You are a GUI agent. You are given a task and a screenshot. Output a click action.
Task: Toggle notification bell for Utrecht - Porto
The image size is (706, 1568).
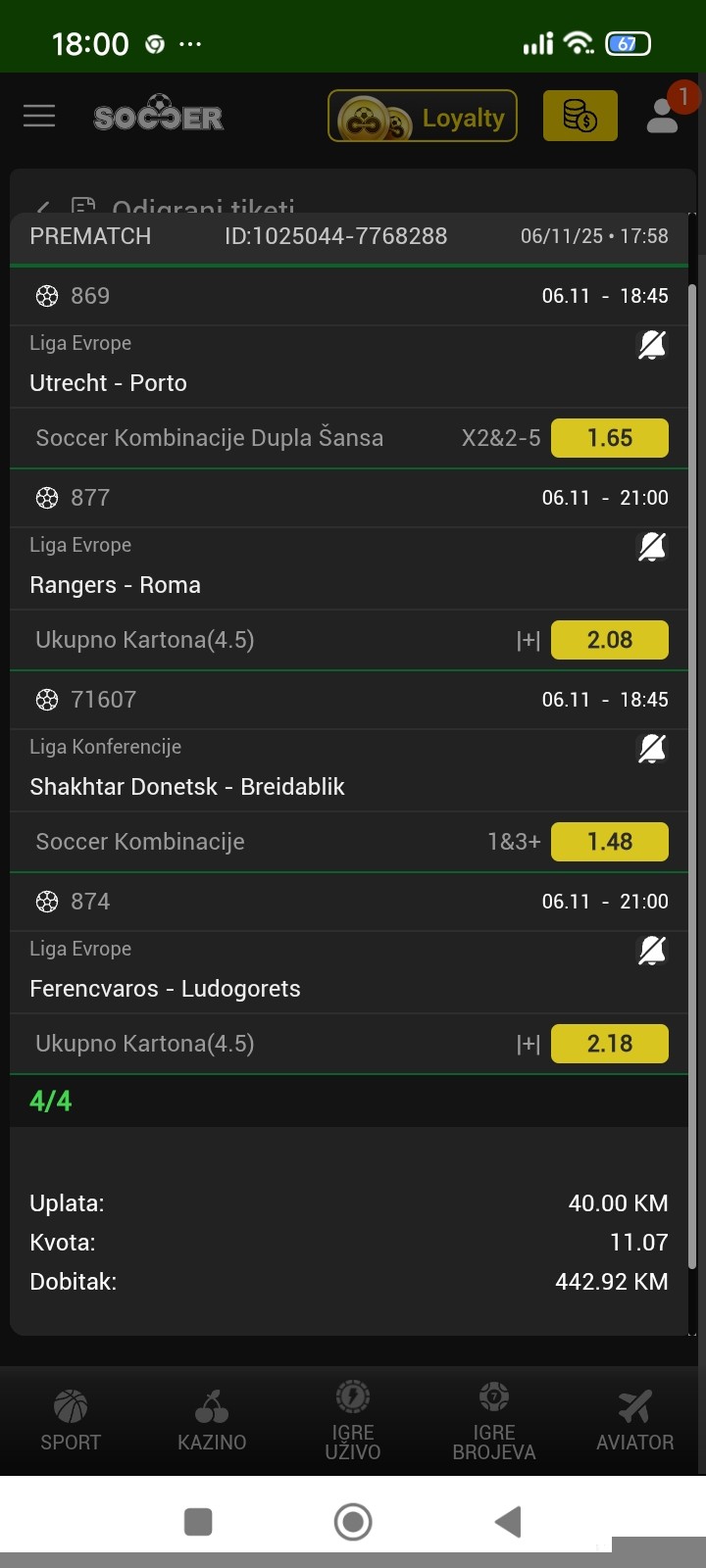652,345
